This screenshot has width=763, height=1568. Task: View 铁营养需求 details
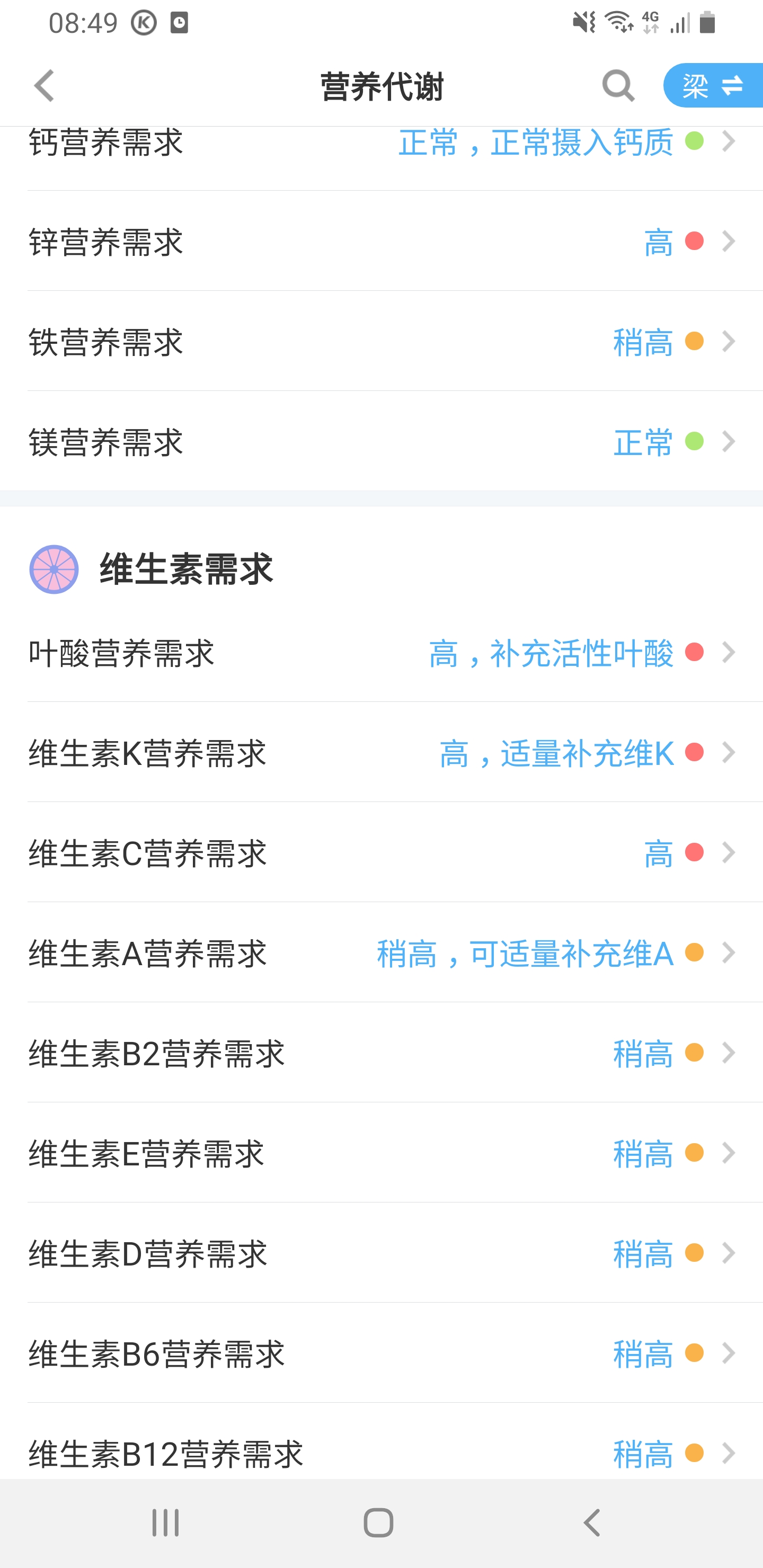381,341
